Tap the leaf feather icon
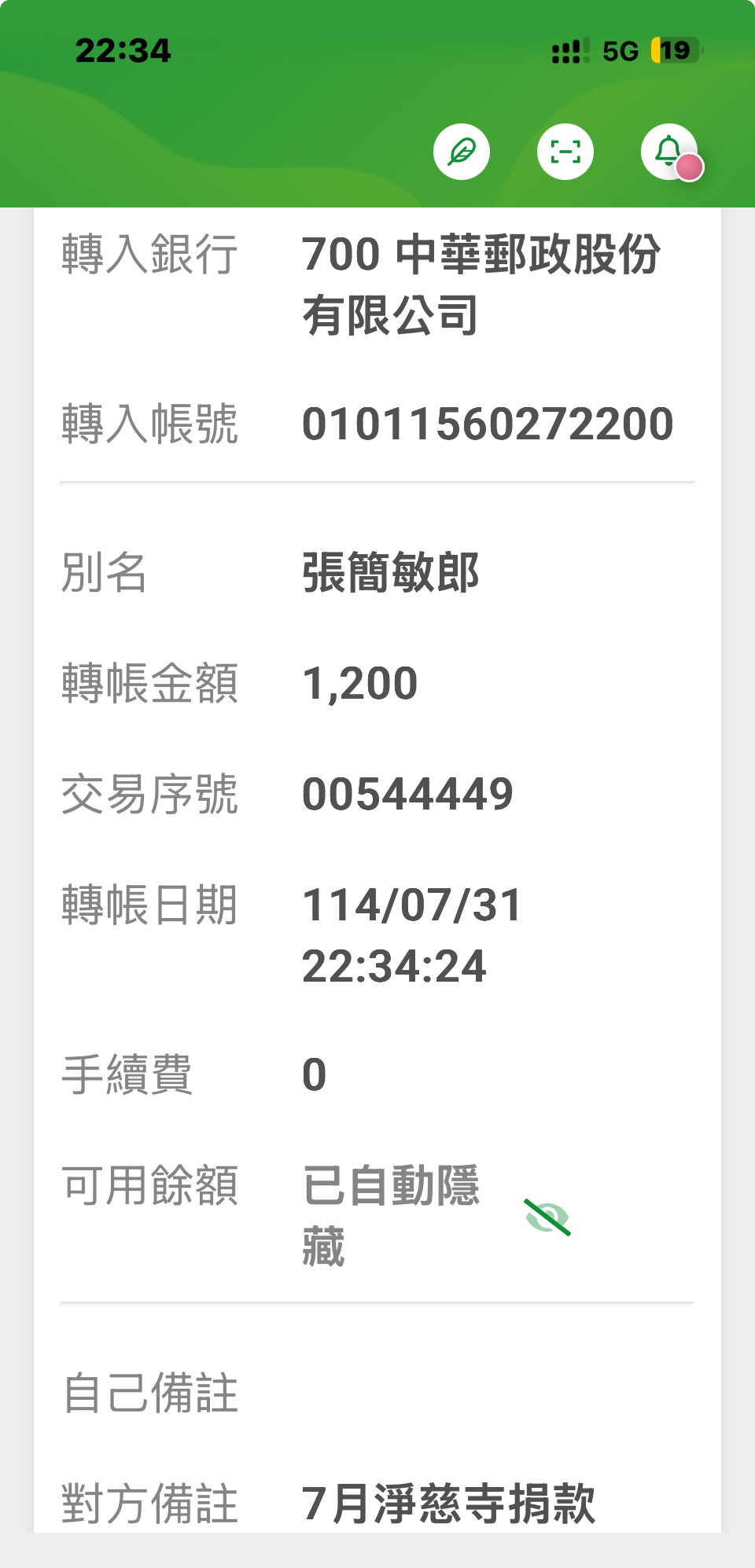This screenshot has width=755, height=1568. coord(462,152)
